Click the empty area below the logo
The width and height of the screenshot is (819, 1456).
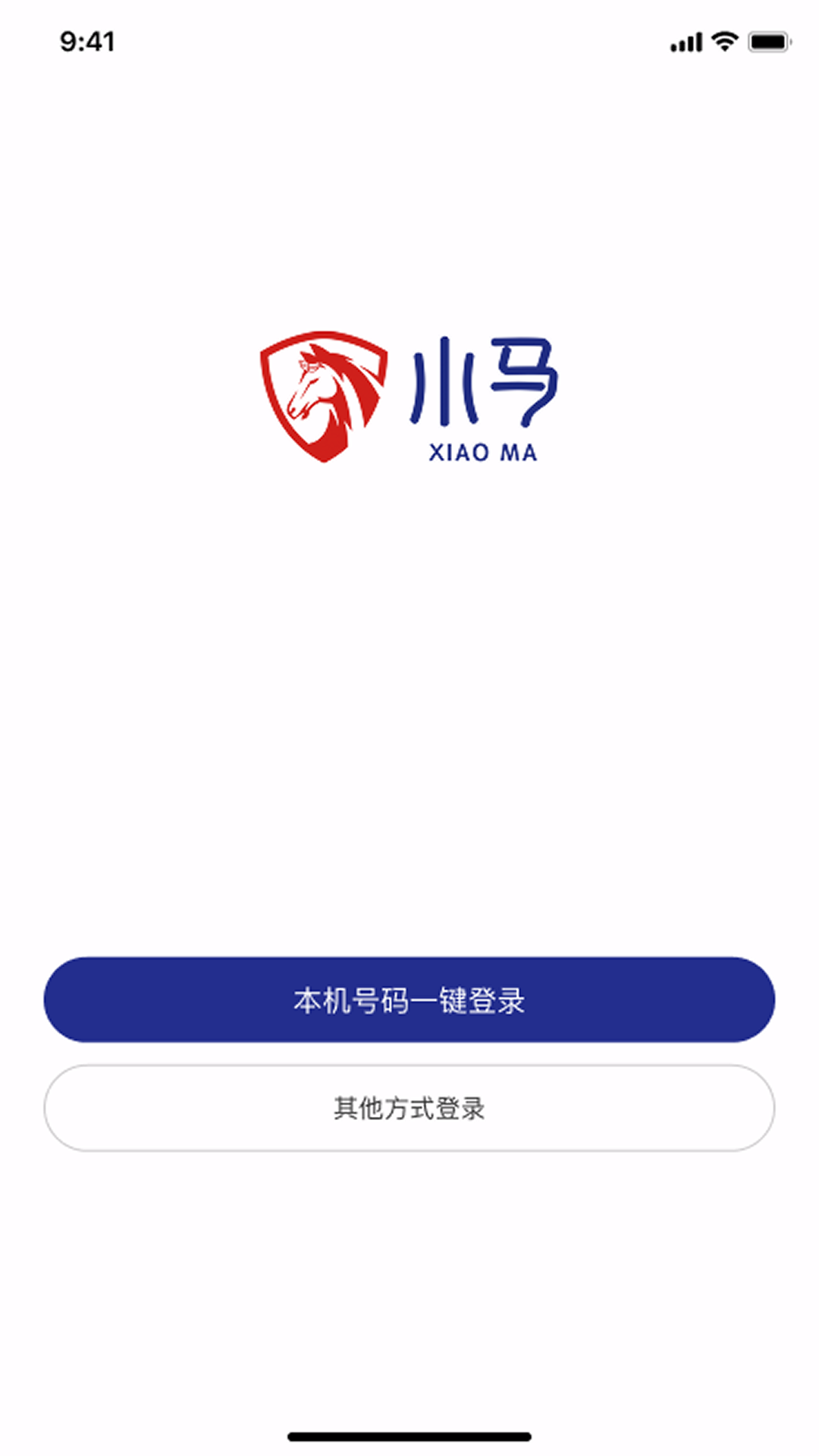click(409, 682)
